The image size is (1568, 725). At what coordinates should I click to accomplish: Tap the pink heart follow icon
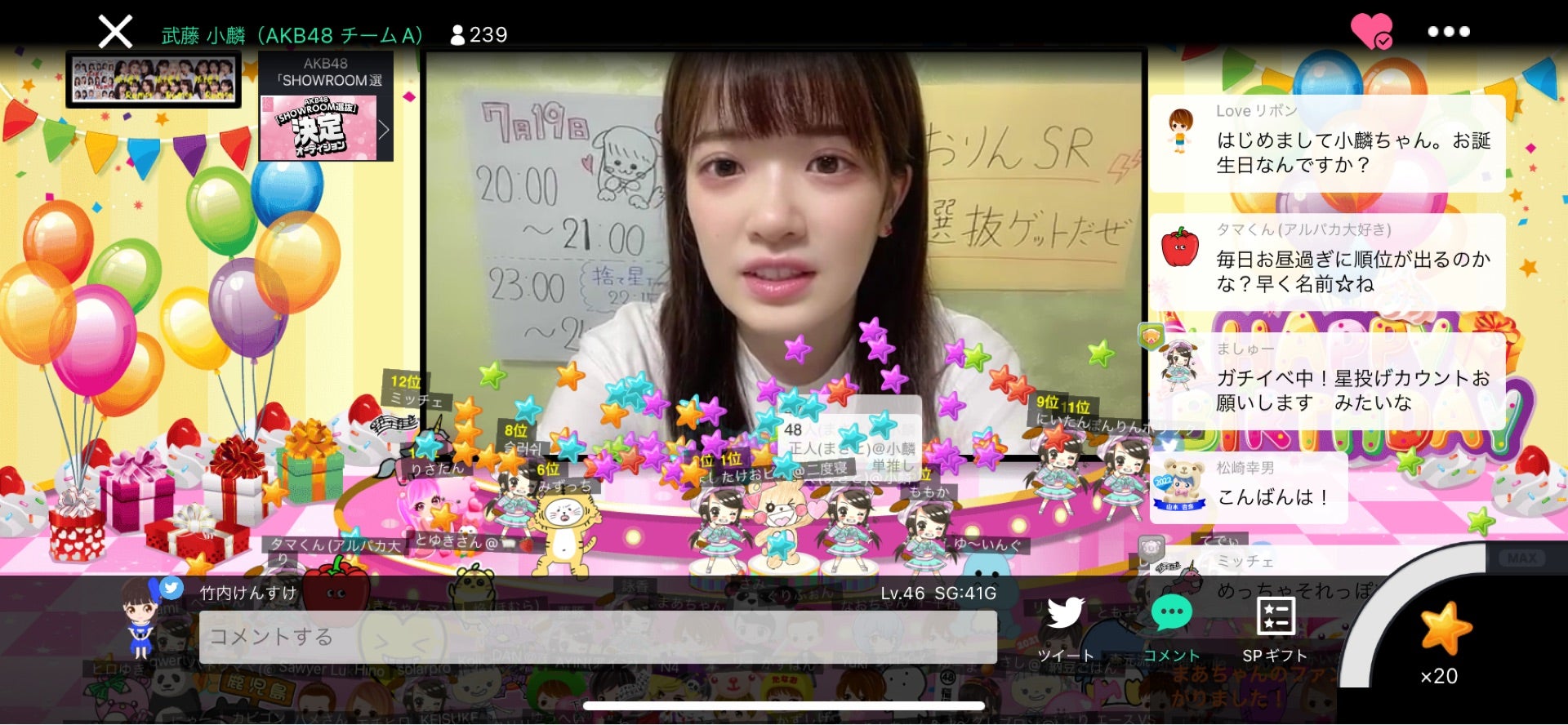pyautogui.click(x=1371, y=32)
